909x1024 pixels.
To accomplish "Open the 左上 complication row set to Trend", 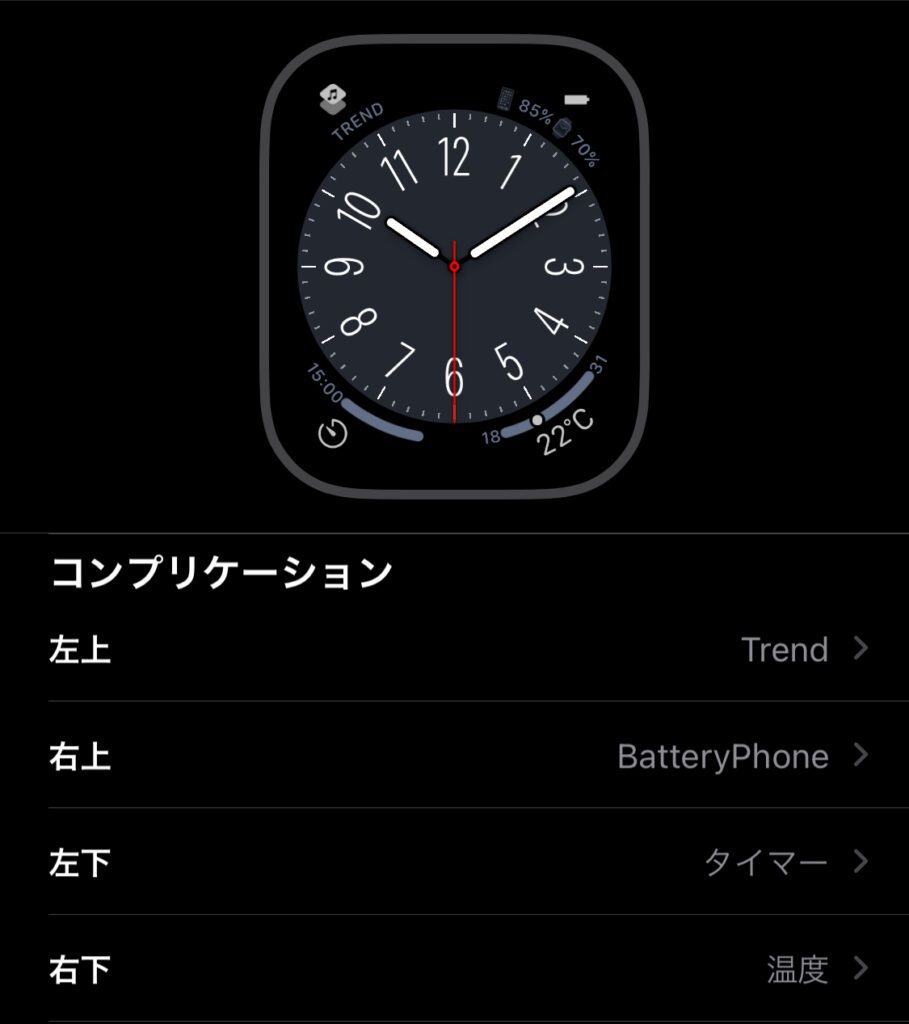I will (456, 650).
